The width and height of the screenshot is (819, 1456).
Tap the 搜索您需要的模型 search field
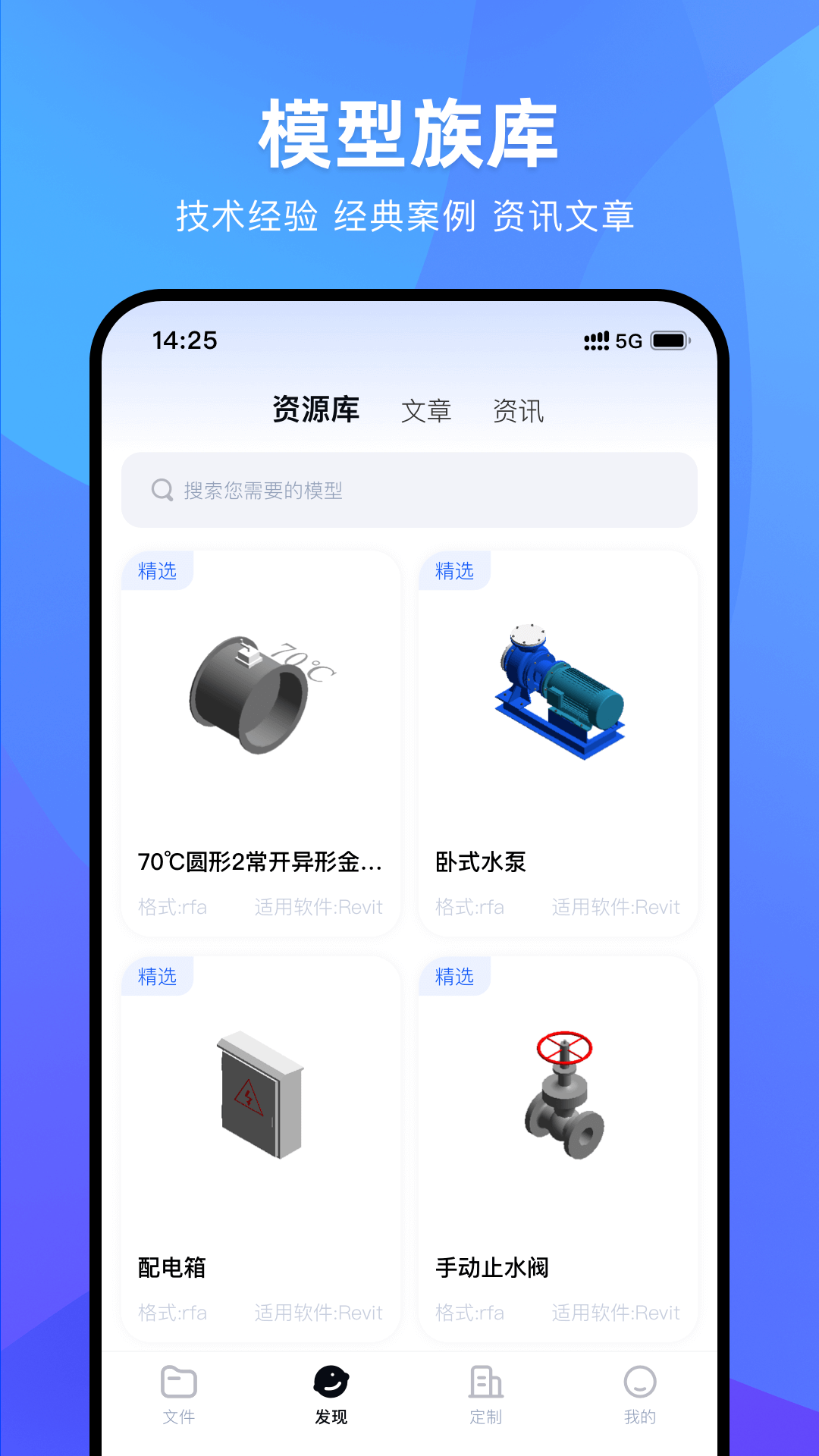(409, 490)
